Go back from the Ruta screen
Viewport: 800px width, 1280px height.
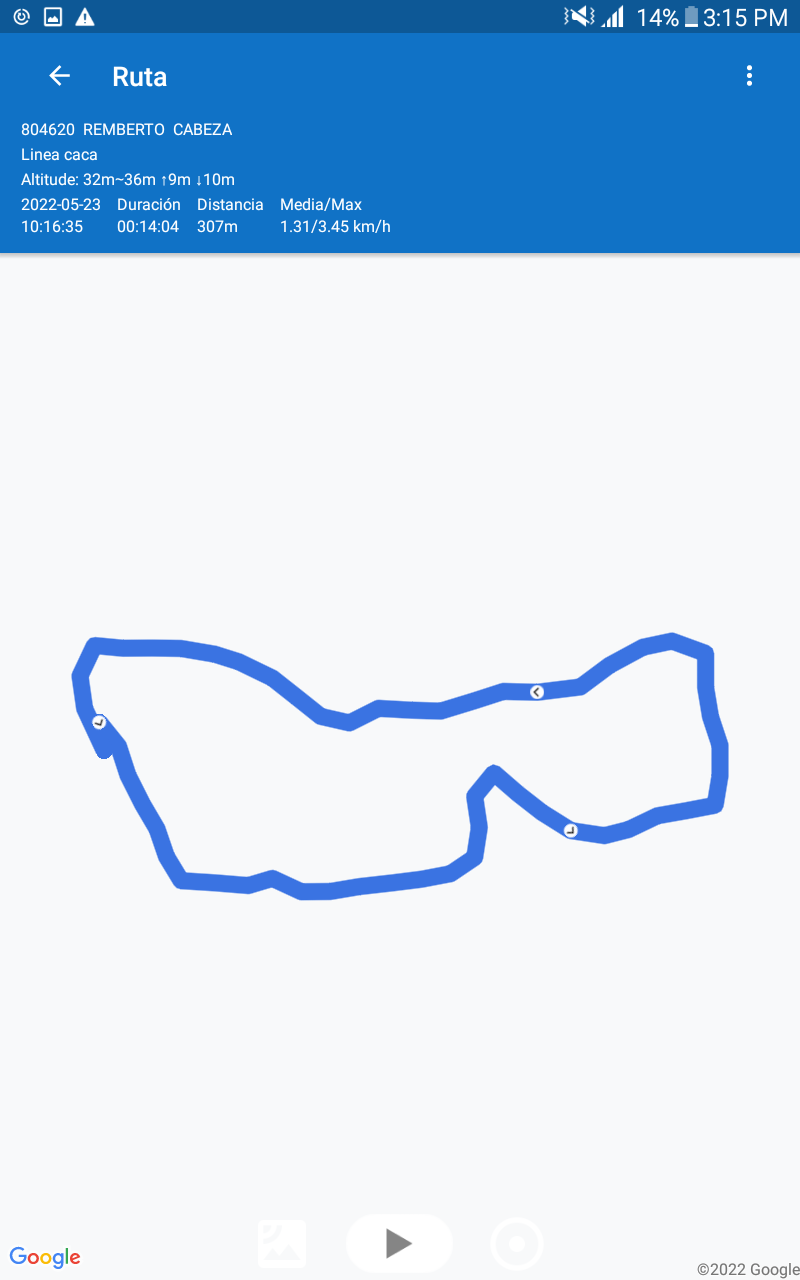pyautogui.click(x=60, y=76)
